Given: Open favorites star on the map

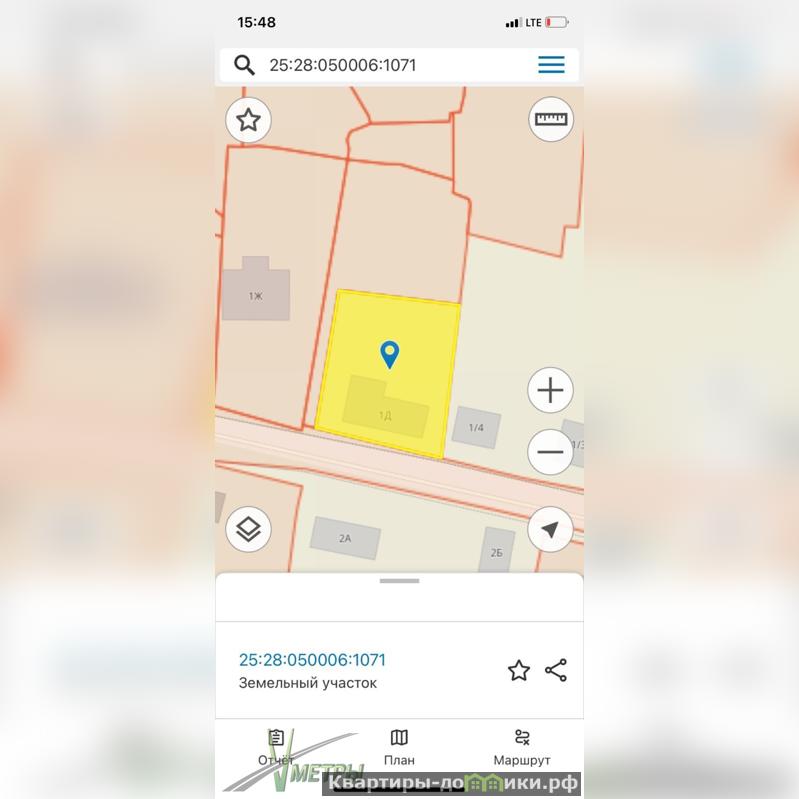Looking at the screenshot, I should coord(248,121).
